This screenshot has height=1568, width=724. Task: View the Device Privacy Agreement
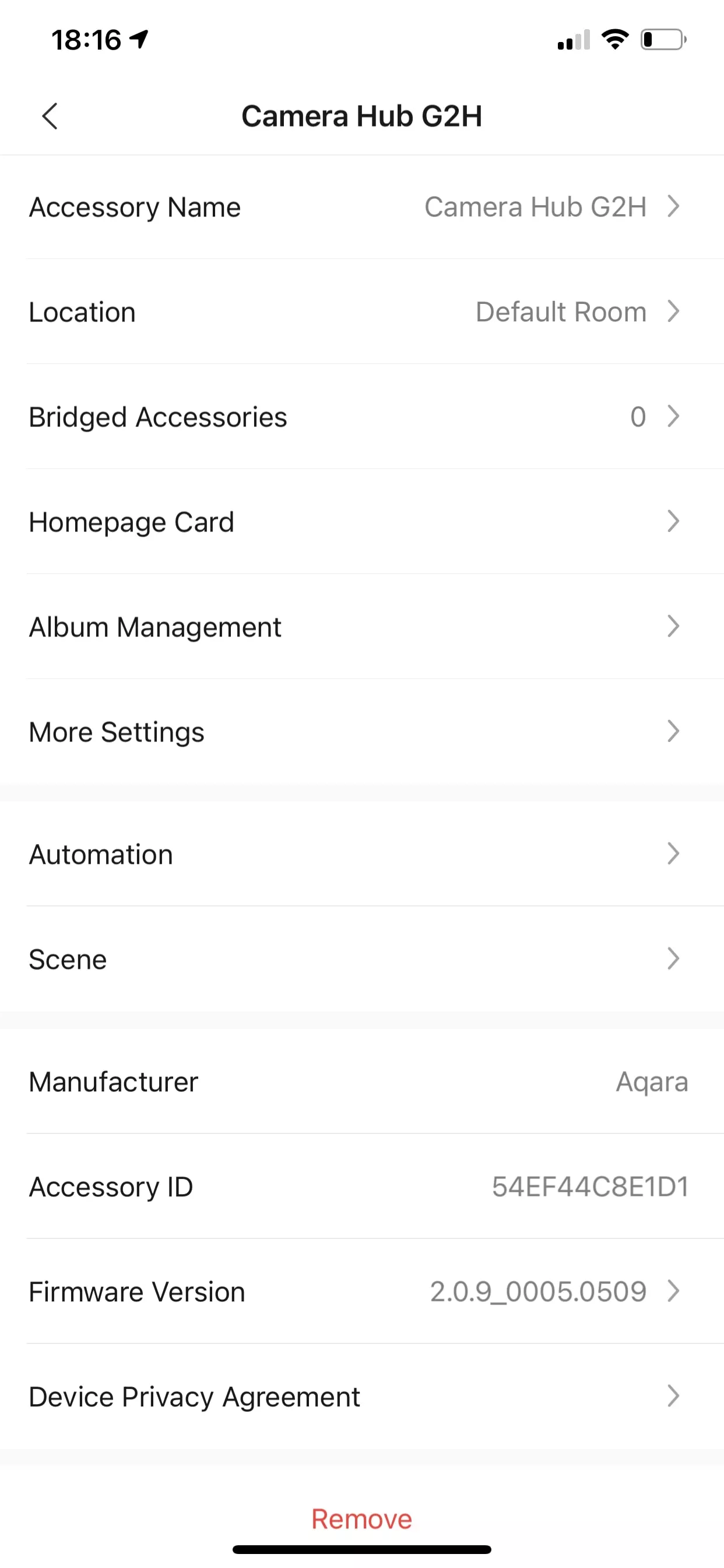pyautogui.click(x=362, y=1396)
